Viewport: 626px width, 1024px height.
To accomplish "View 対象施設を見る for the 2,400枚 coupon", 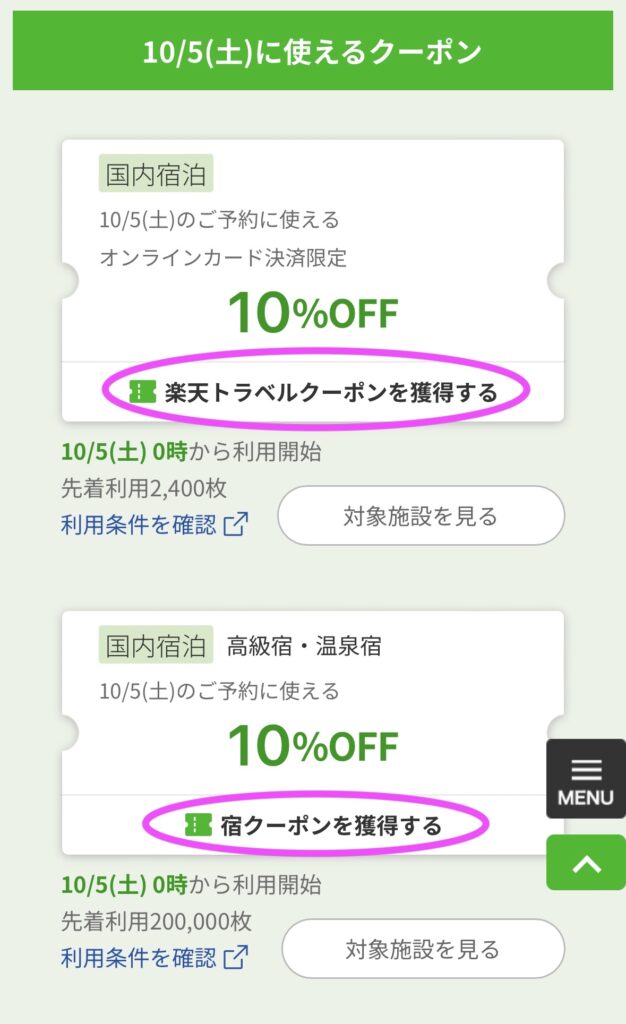I will coord(420,516).
